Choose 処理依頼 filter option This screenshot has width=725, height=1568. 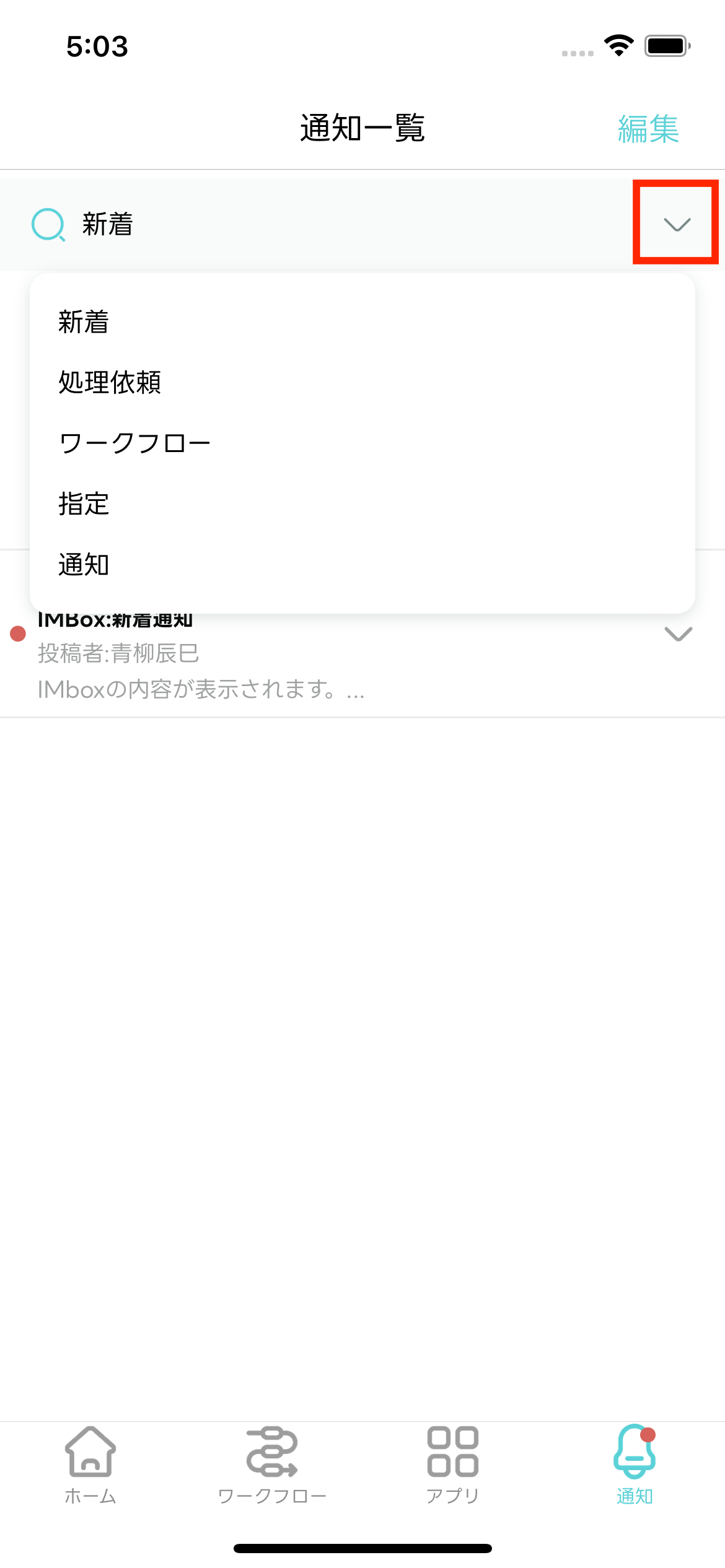point(110,382)
